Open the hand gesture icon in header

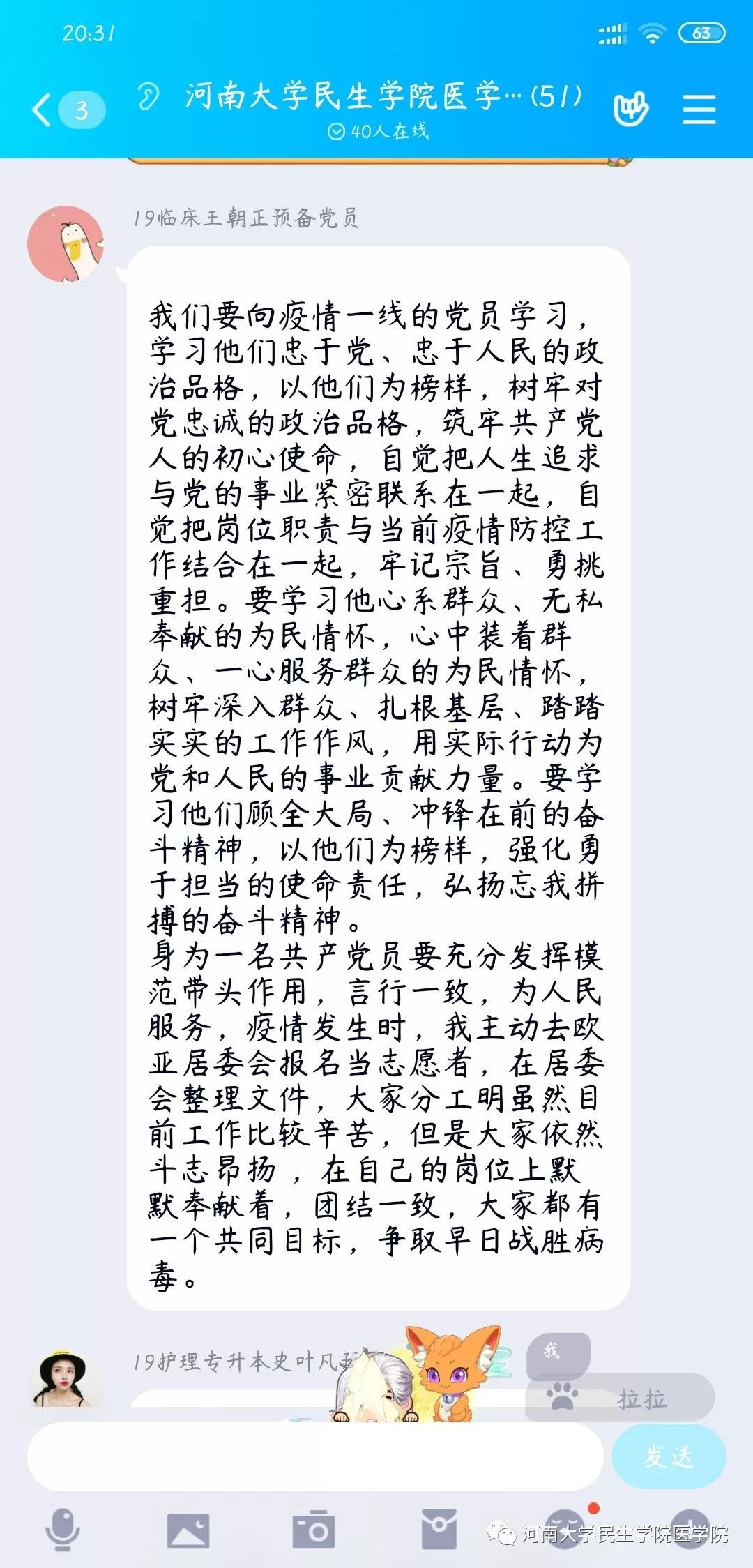click(x=630, y=109)
